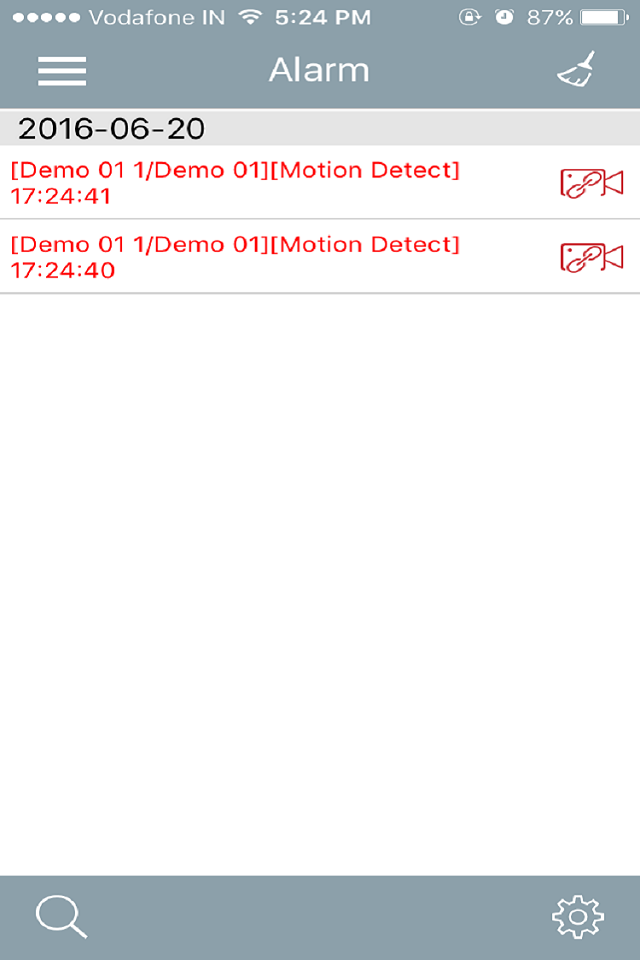640x960 pixels.
Task: Search alarms with the magnifier icon
Action: click(x=61, y=917)
